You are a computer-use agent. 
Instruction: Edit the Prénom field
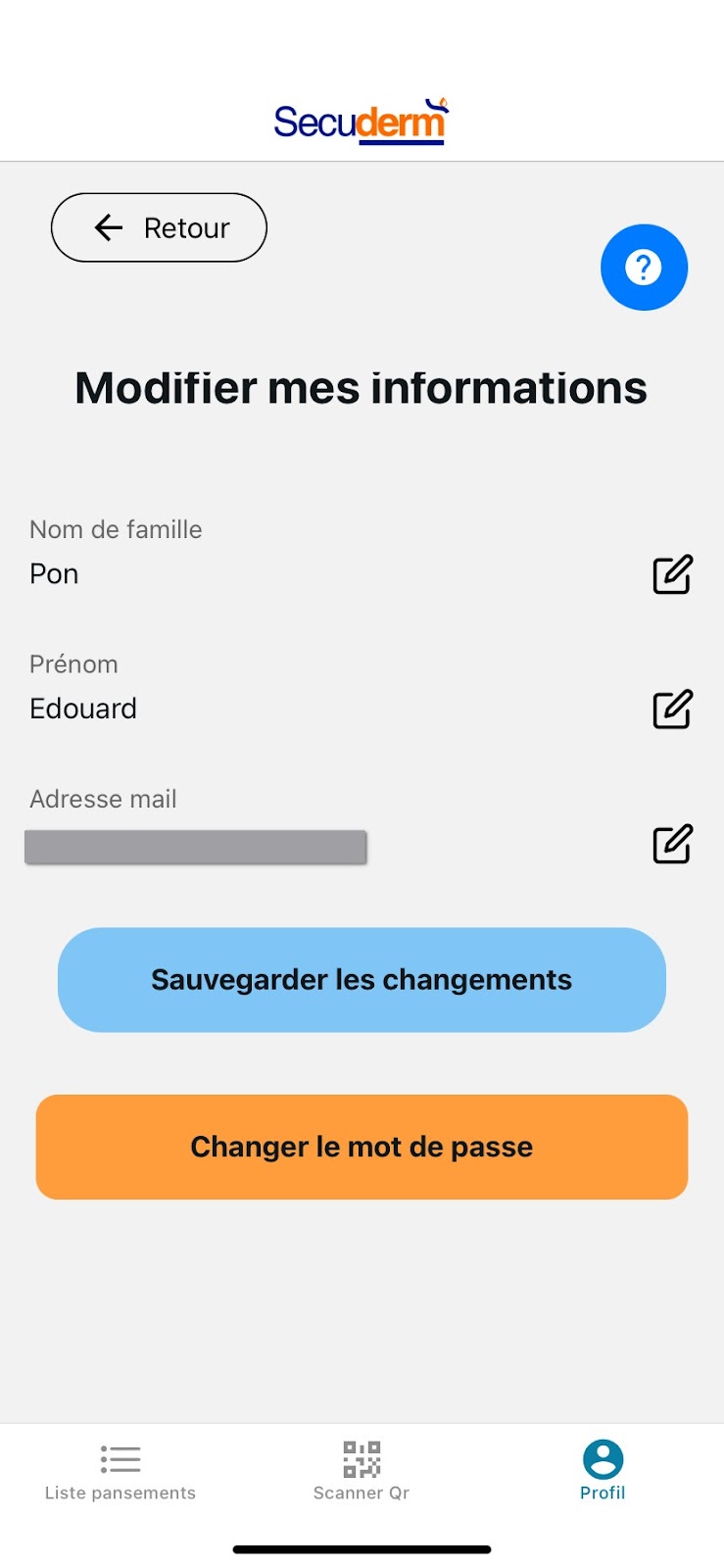[672, 710]
